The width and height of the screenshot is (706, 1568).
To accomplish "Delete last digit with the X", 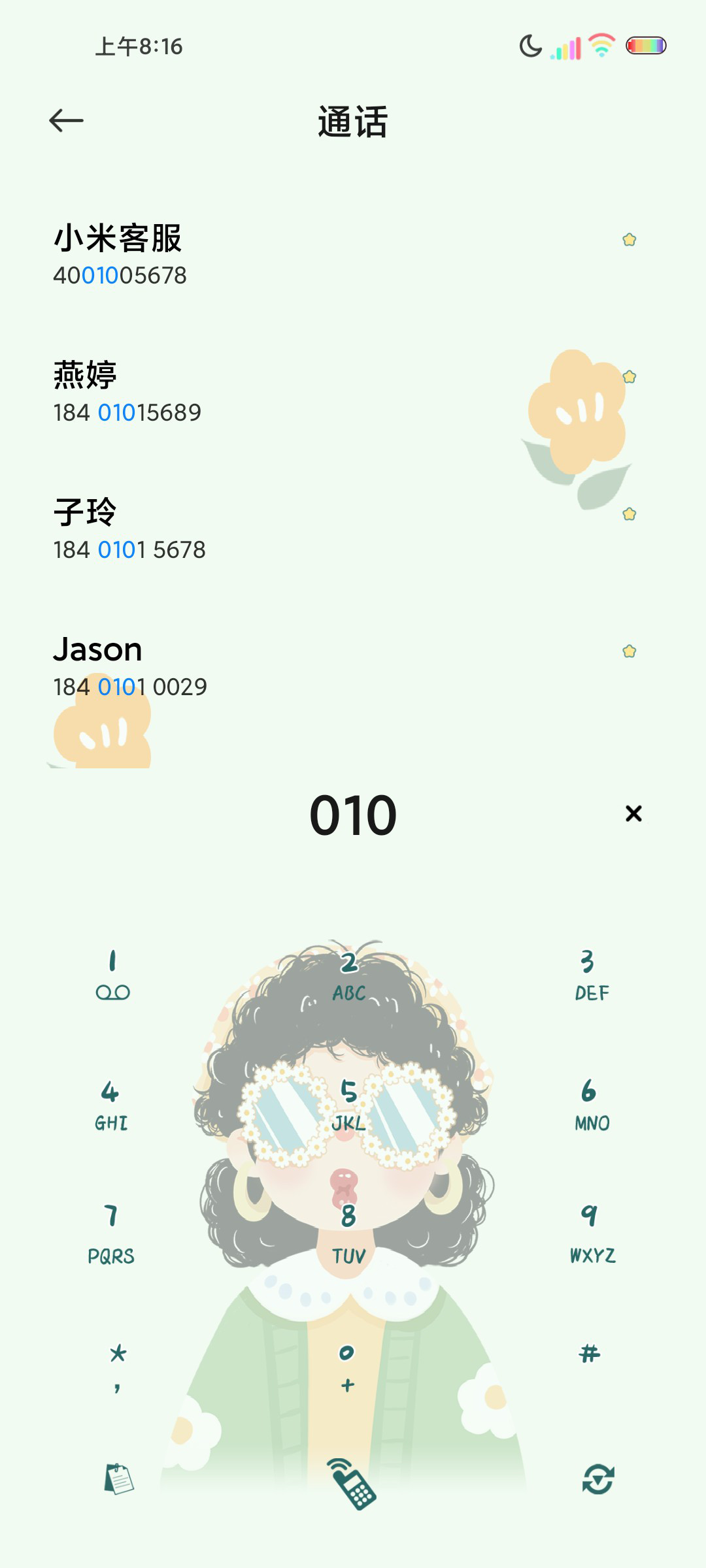I will coord(633,813).
